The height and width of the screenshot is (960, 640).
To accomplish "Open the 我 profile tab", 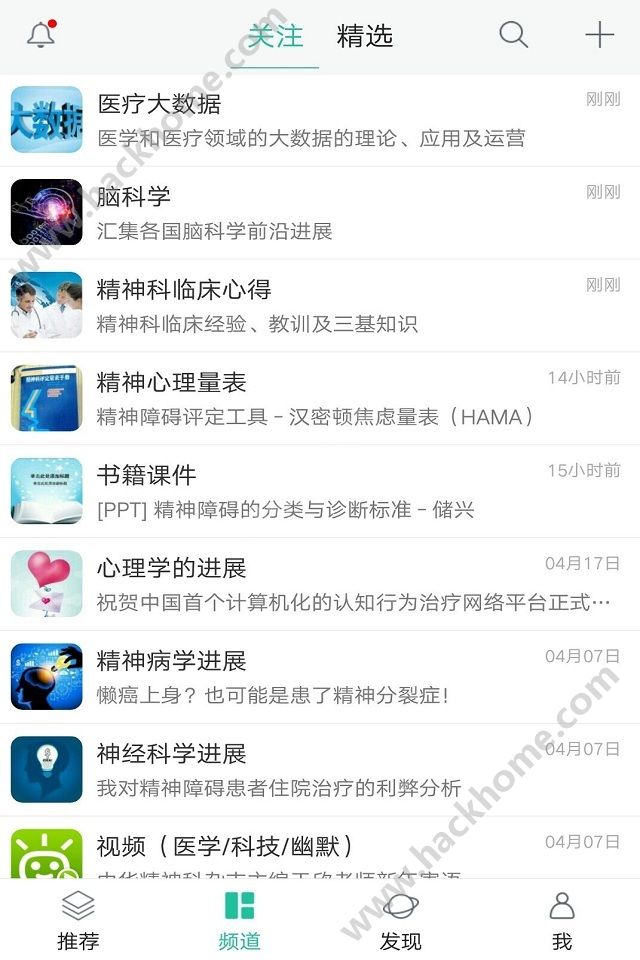I will pos(562,920).
